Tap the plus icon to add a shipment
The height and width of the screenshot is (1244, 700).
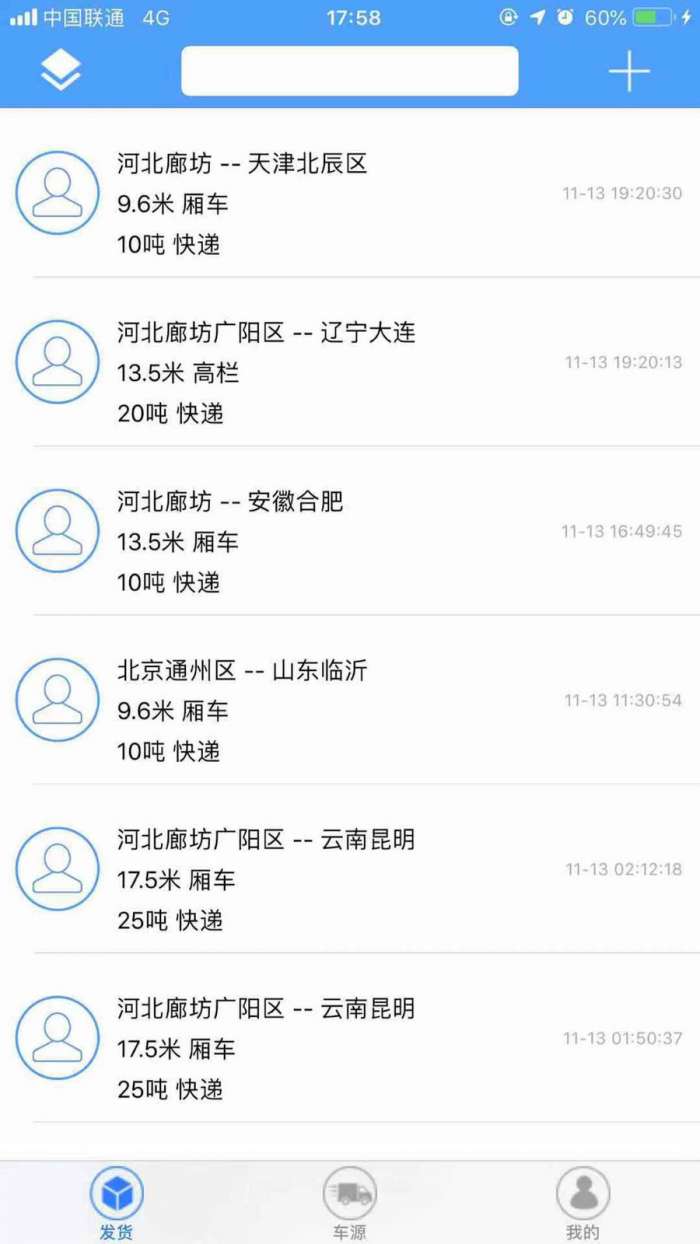(629, 71)
